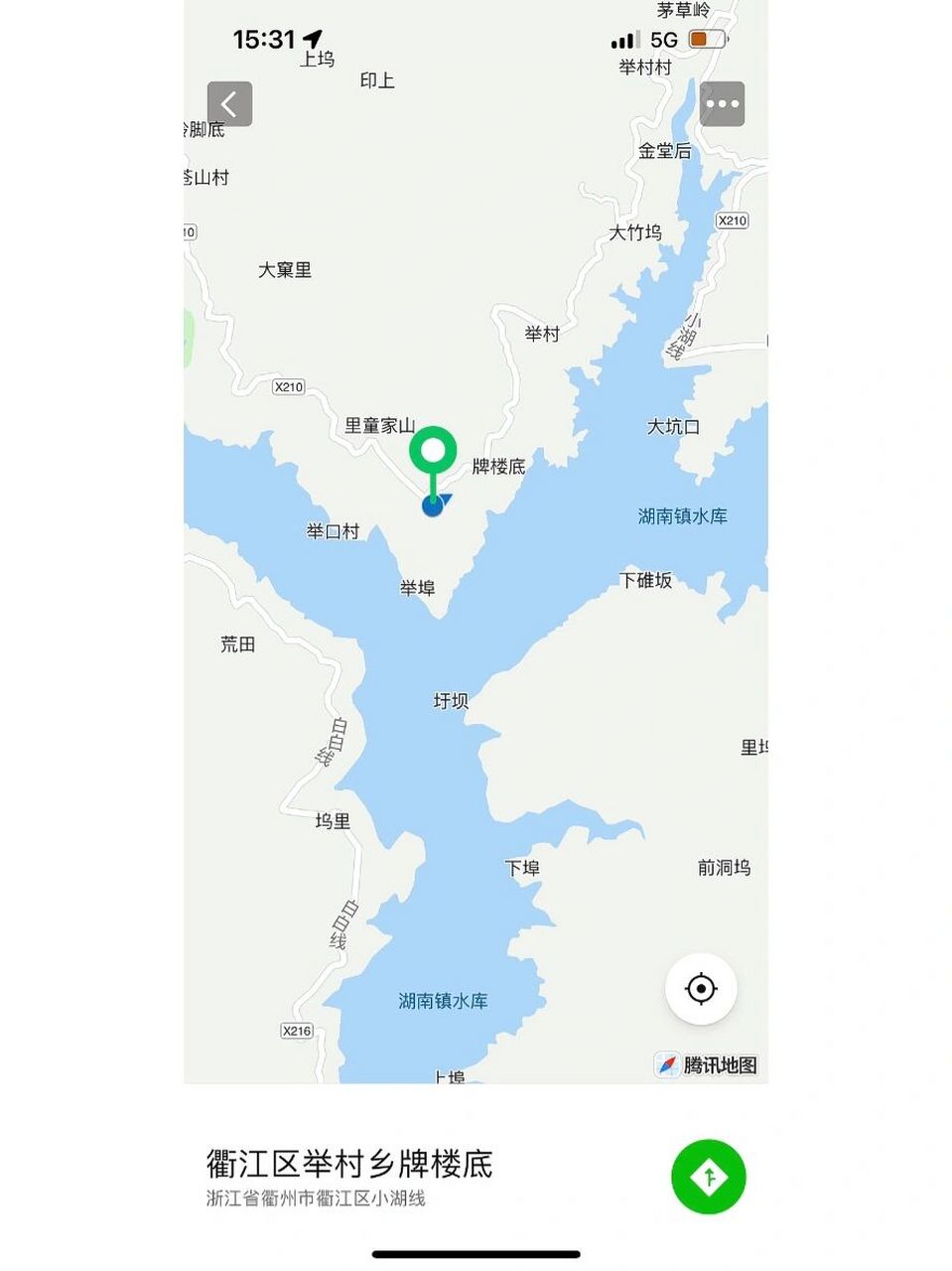Tap the battery indicator in status bar
Viewport: 952px width, 1271px height.
point(708,39)
